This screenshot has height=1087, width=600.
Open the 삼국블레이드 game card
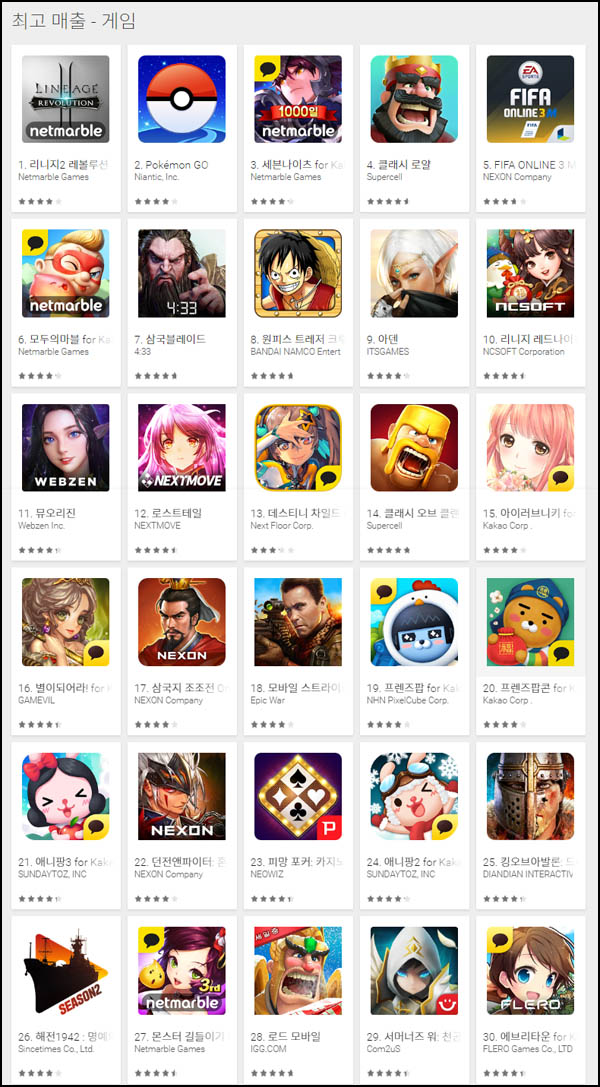tap(181, 273)
